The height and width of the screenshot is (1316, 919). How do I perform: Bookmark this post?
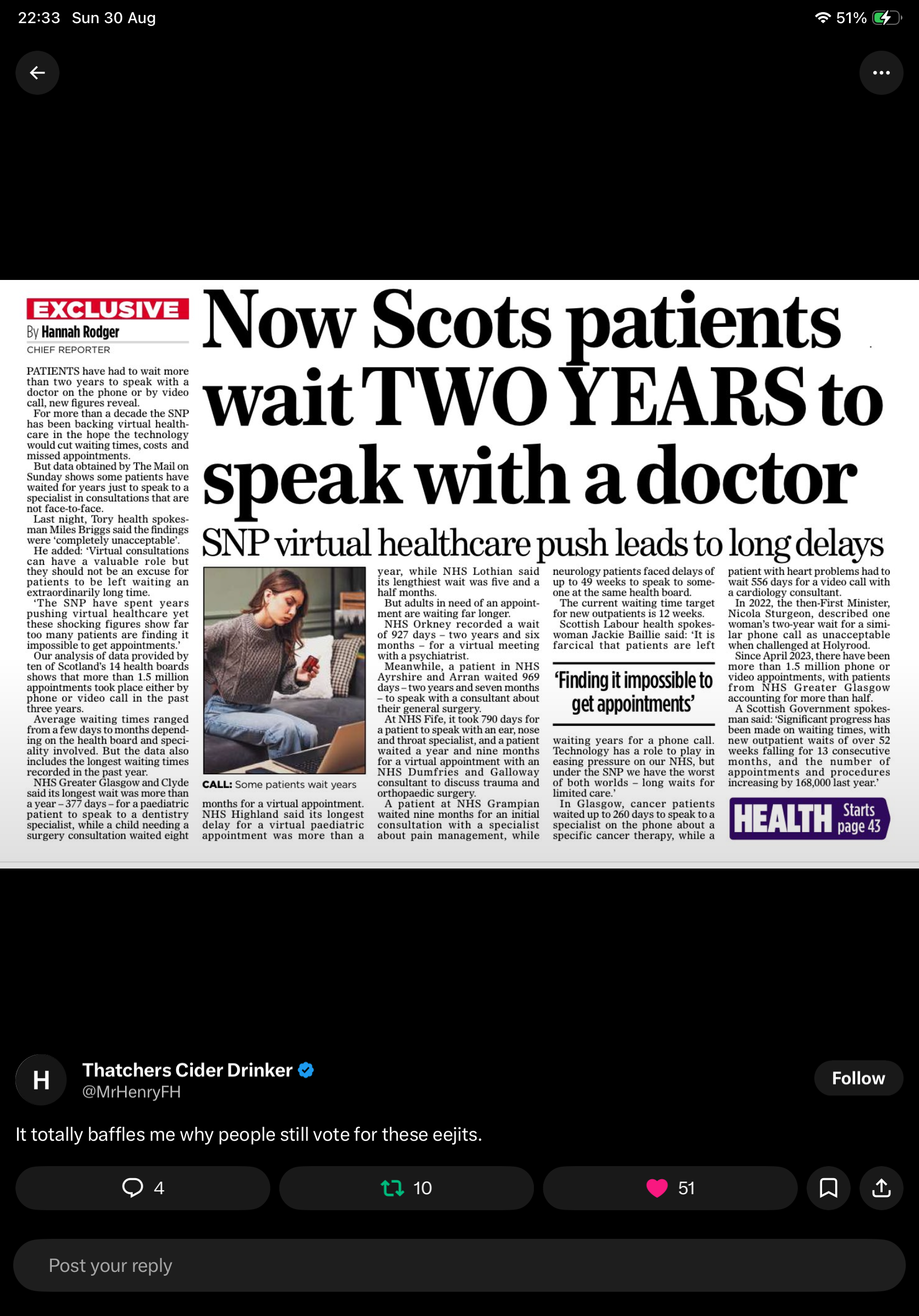click(x=828, y=1188)
